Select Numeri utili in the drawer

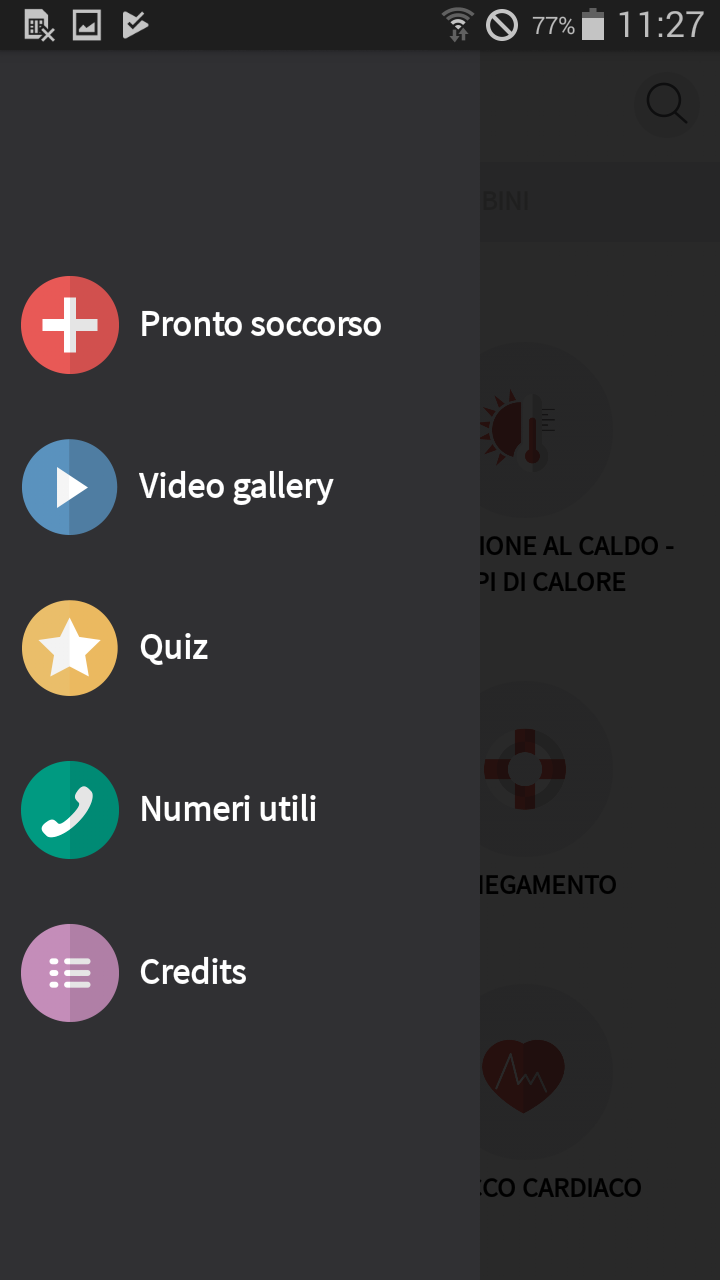click(x=240, y=810)
